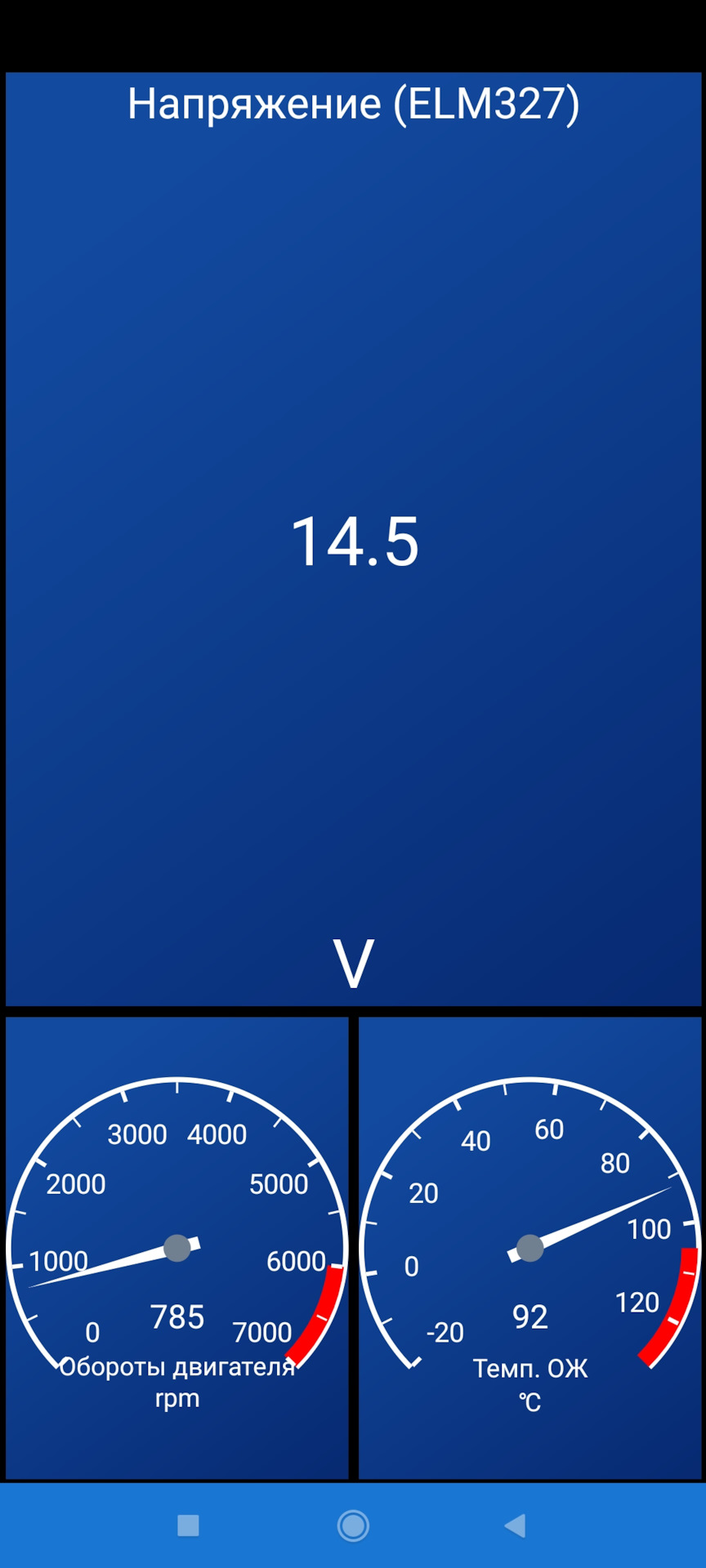Open the recent apps view
This screenshot has width=706, height=1568.
click(189, 1526)
